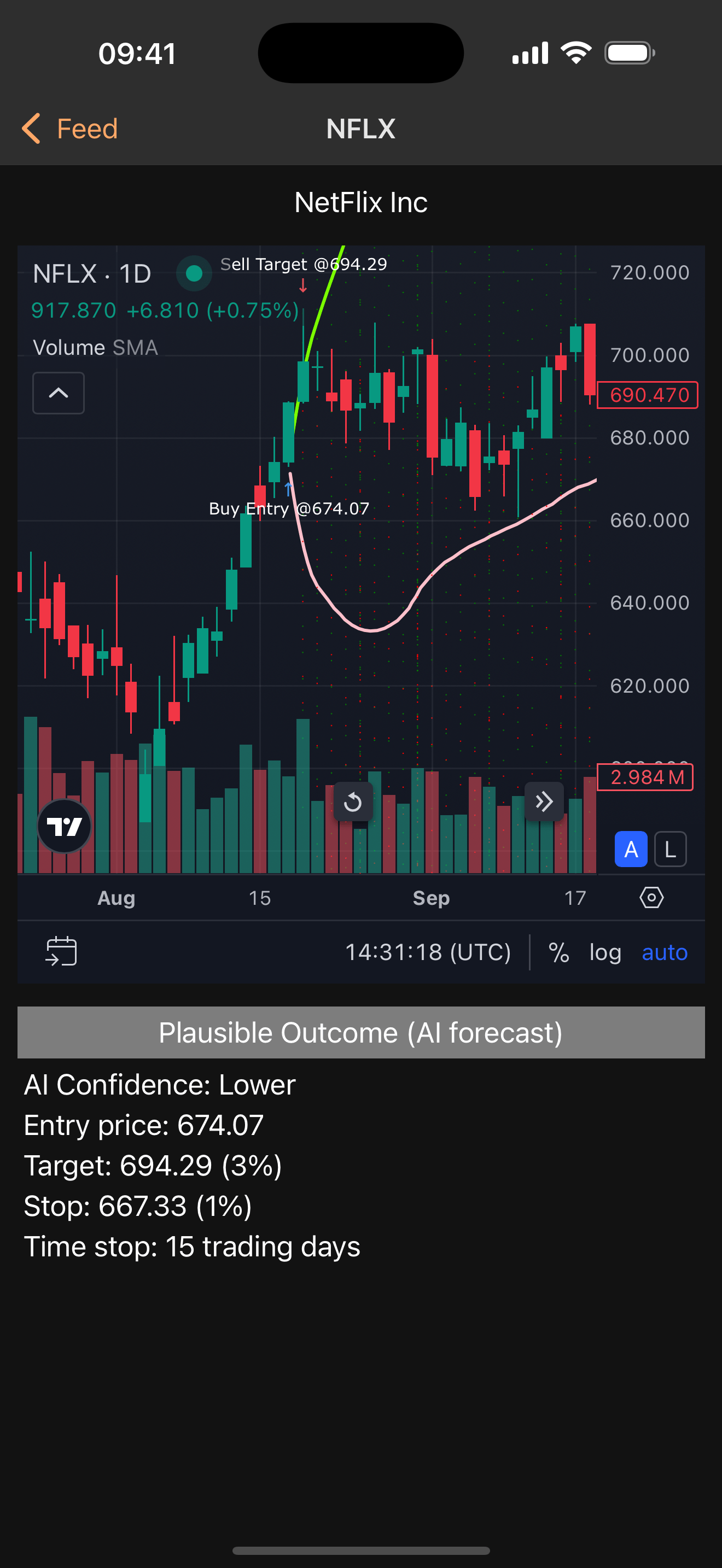722x1568 pixels.
Task: Enable the adjusted price A button
Action: click(631, 849)
